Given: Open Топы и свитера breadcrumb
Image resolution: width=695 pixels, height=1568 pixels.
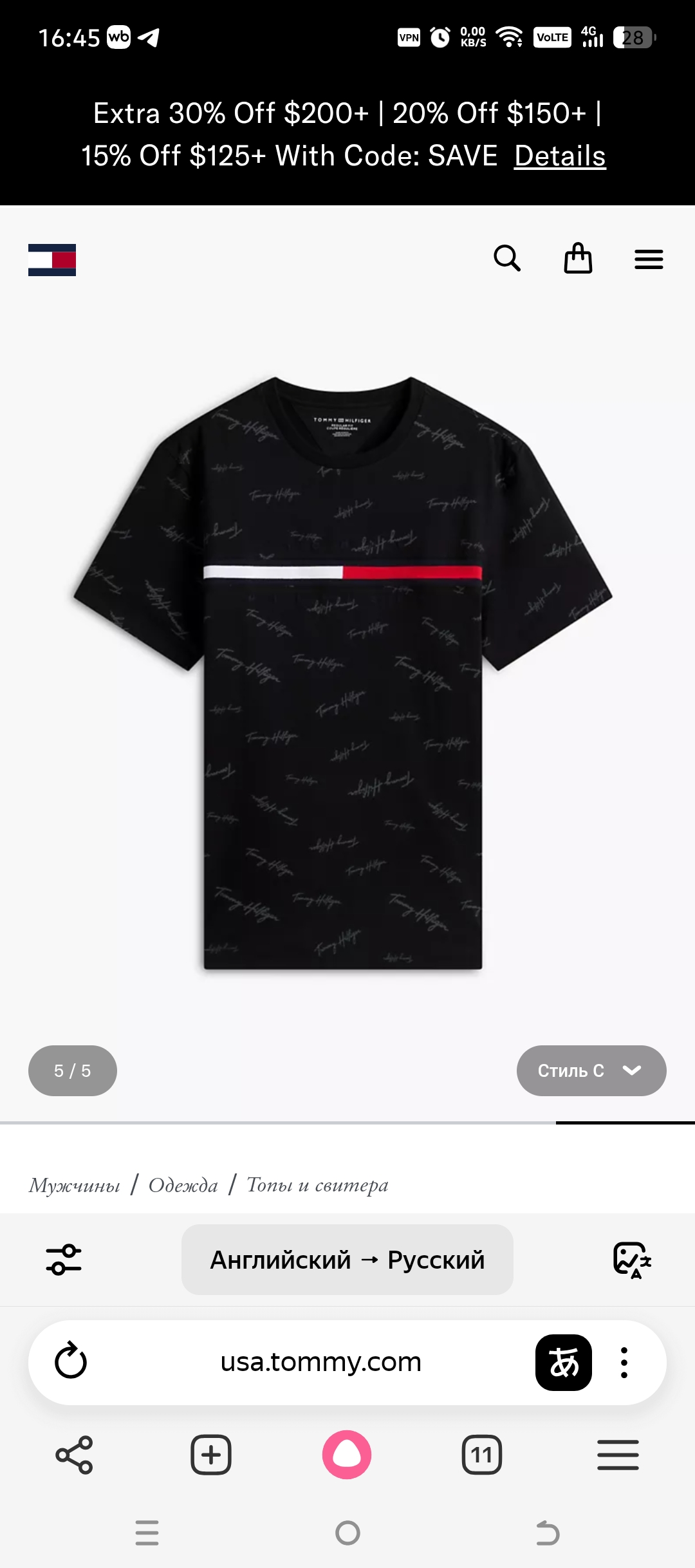Looking at the screenshot, I should point(317,1185).
